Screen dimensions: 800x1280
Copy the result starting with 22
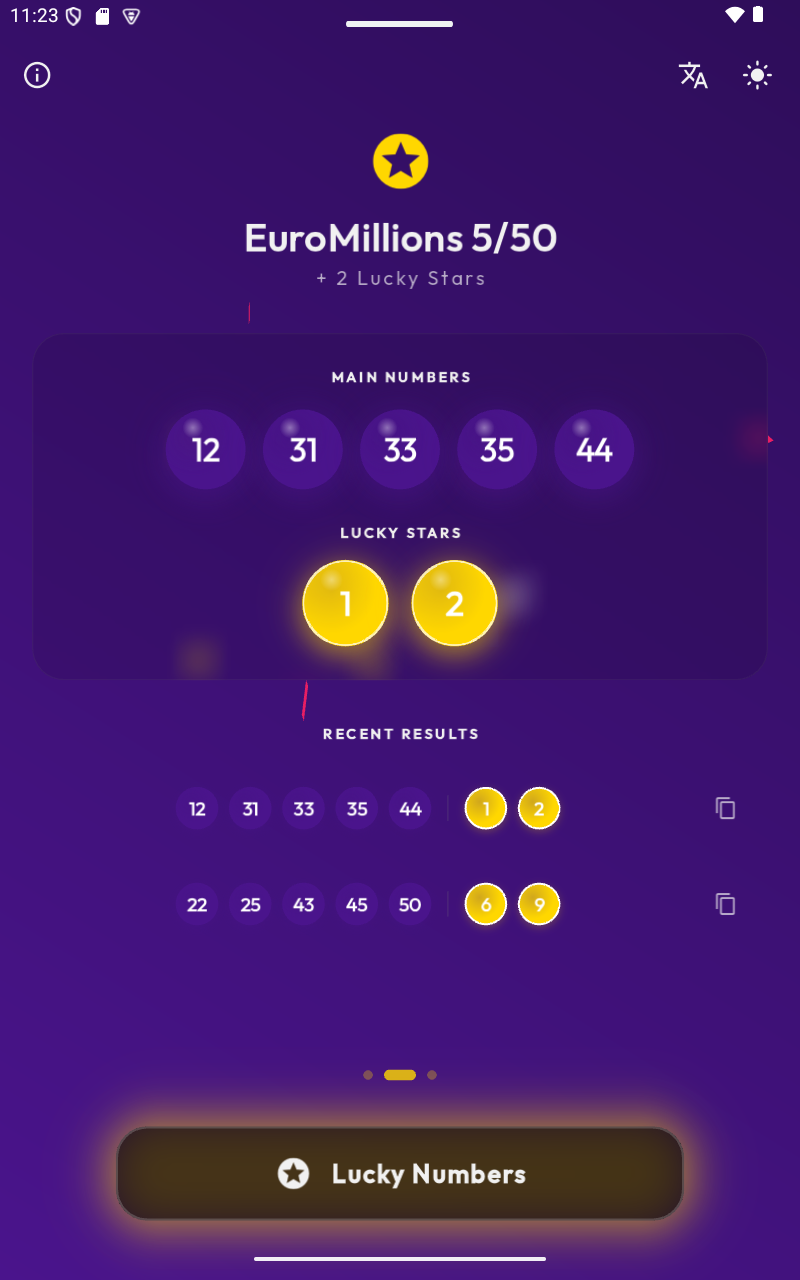click(x=725, y=904)
